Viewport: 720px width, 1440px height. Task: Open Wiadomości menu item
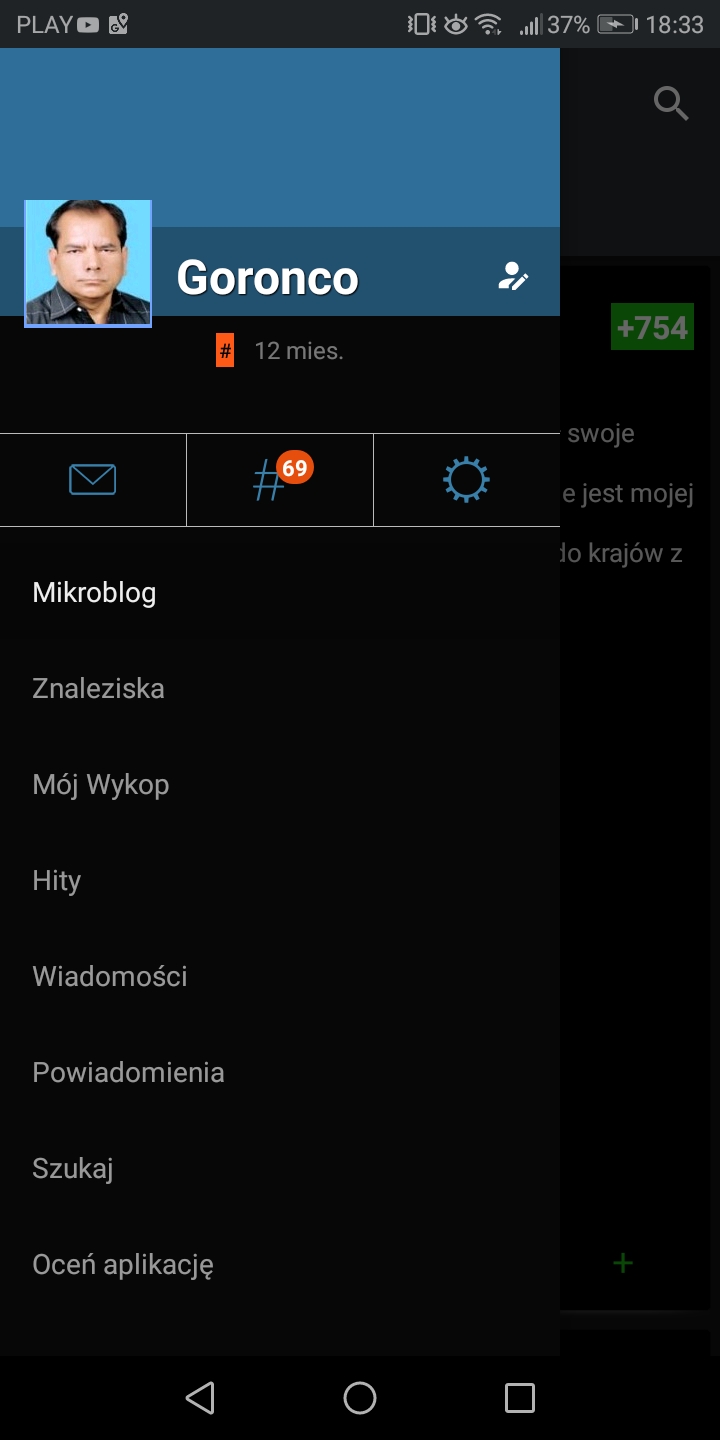pyautogui.click(x=110, y=977)
